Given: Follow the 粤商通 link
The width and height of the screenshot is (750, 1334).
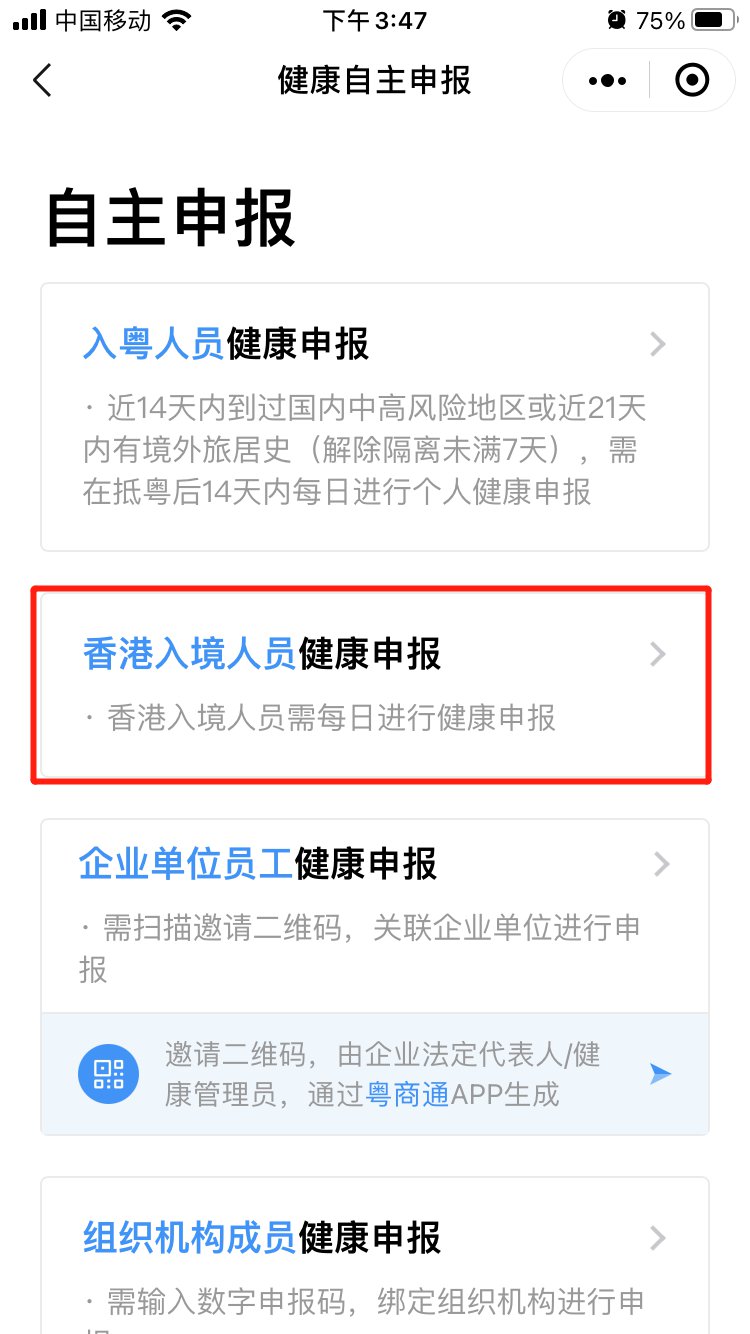Looking at the screenshot, I should tap(409, 1095).
